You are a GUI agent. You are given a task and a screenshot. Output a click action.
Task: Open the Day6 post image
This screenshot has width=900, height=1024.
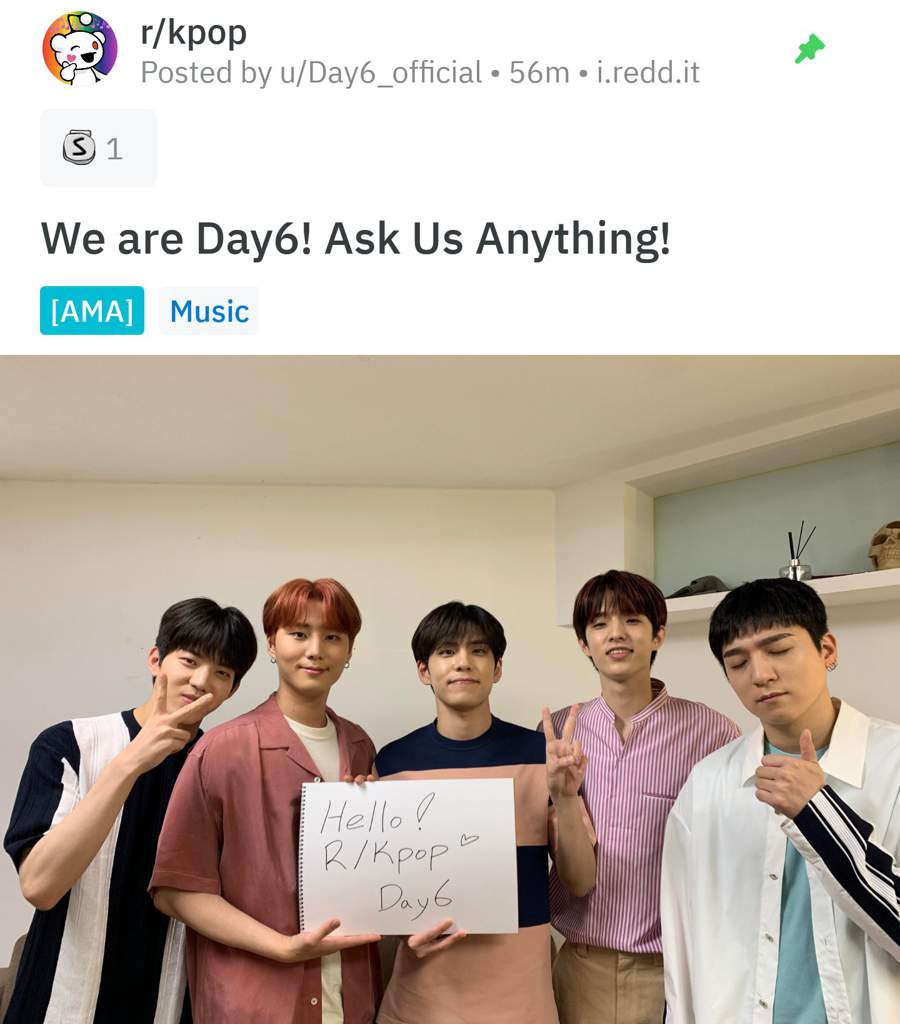450,690
